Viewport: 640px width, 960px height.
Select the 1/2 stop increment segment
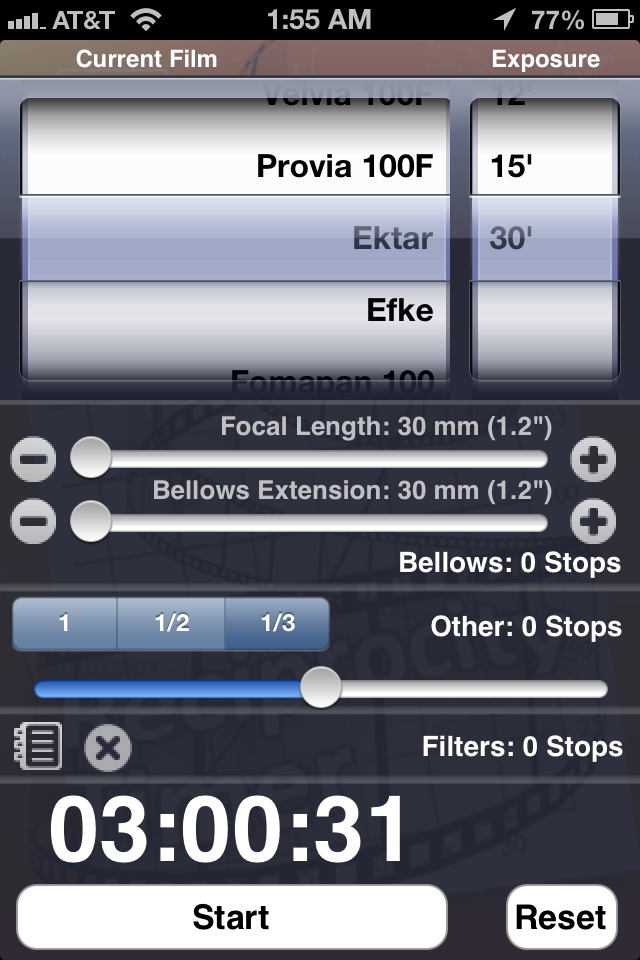171,624
